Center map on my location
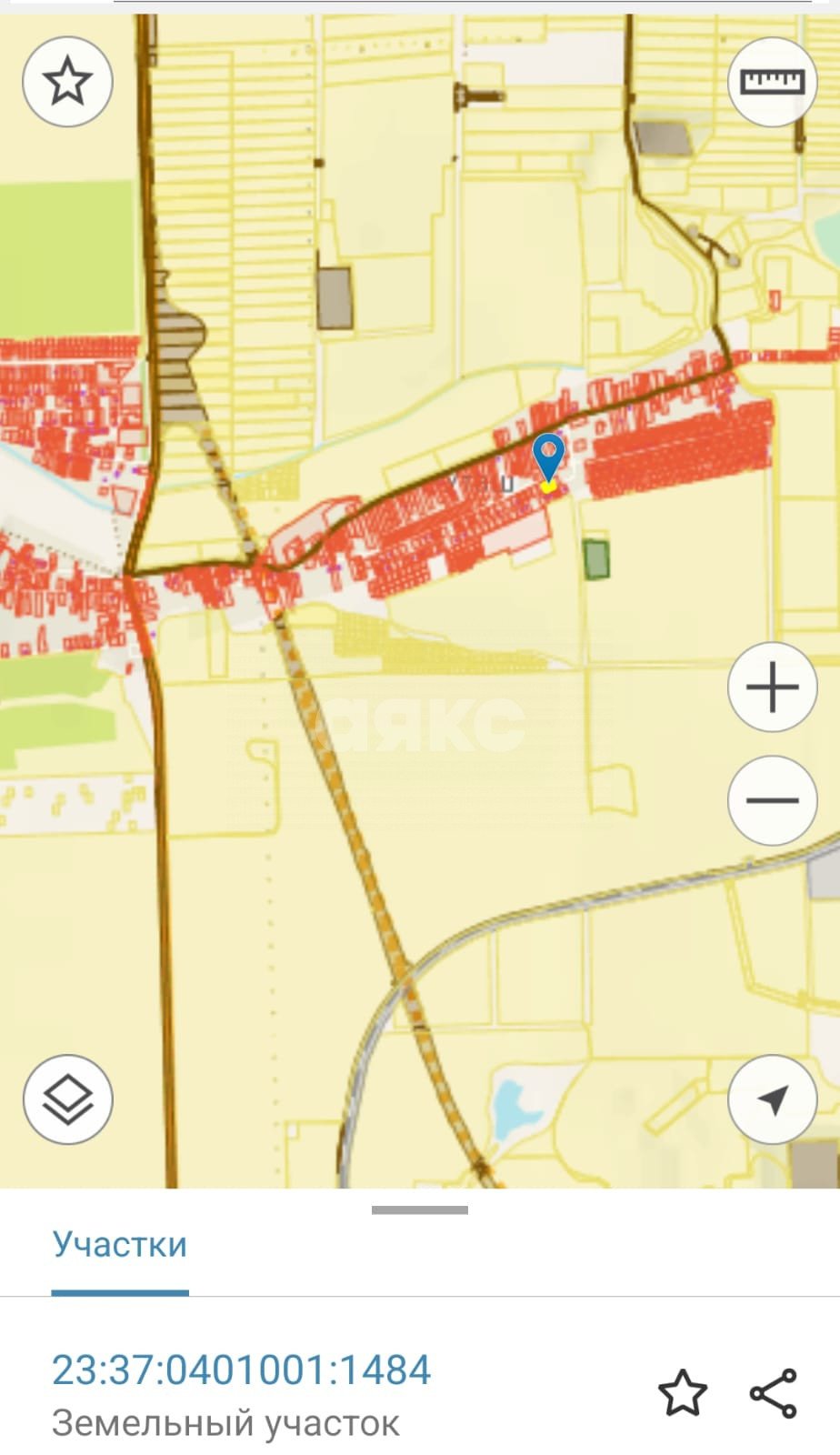The height and width of the screenshot is (1455, 840). tap(772, 1099)
